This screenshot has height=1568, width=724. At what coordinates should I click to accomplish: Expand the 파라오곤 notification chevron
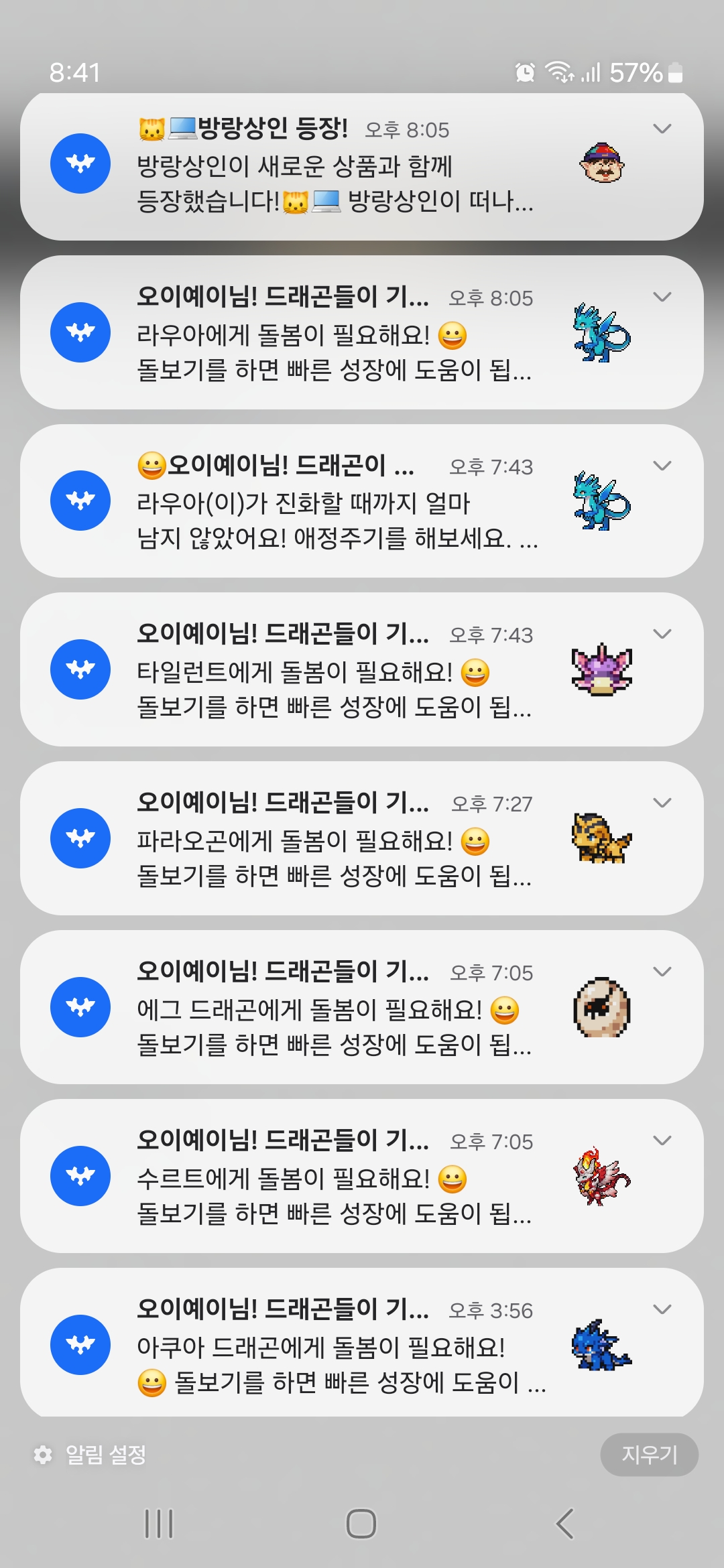click(662, 803)
